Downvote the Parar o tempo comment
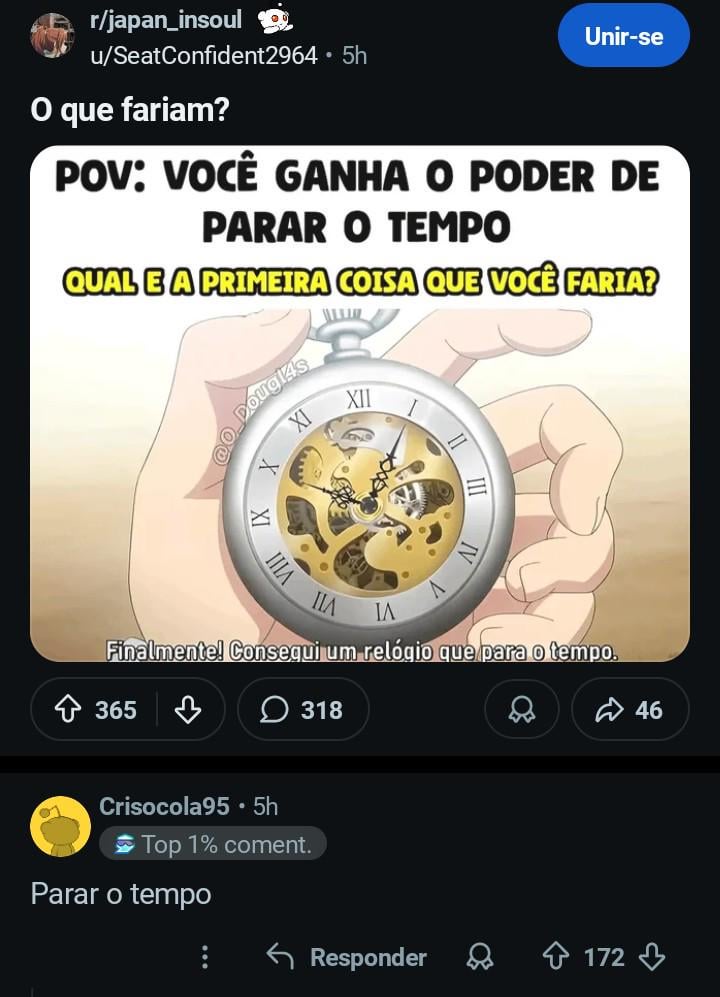 click(651, 957)
